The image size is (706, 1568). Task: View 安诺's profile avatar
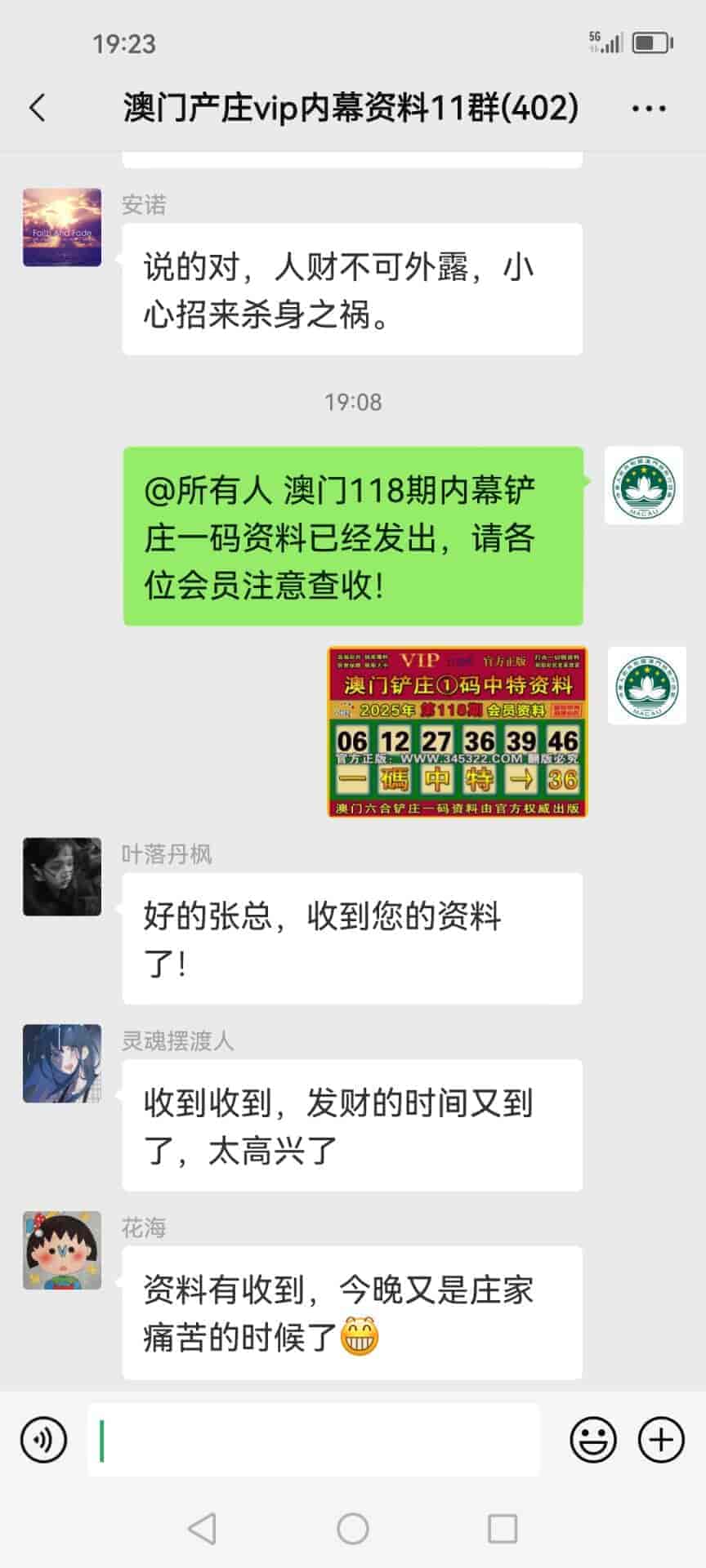[x=62, y=228]
